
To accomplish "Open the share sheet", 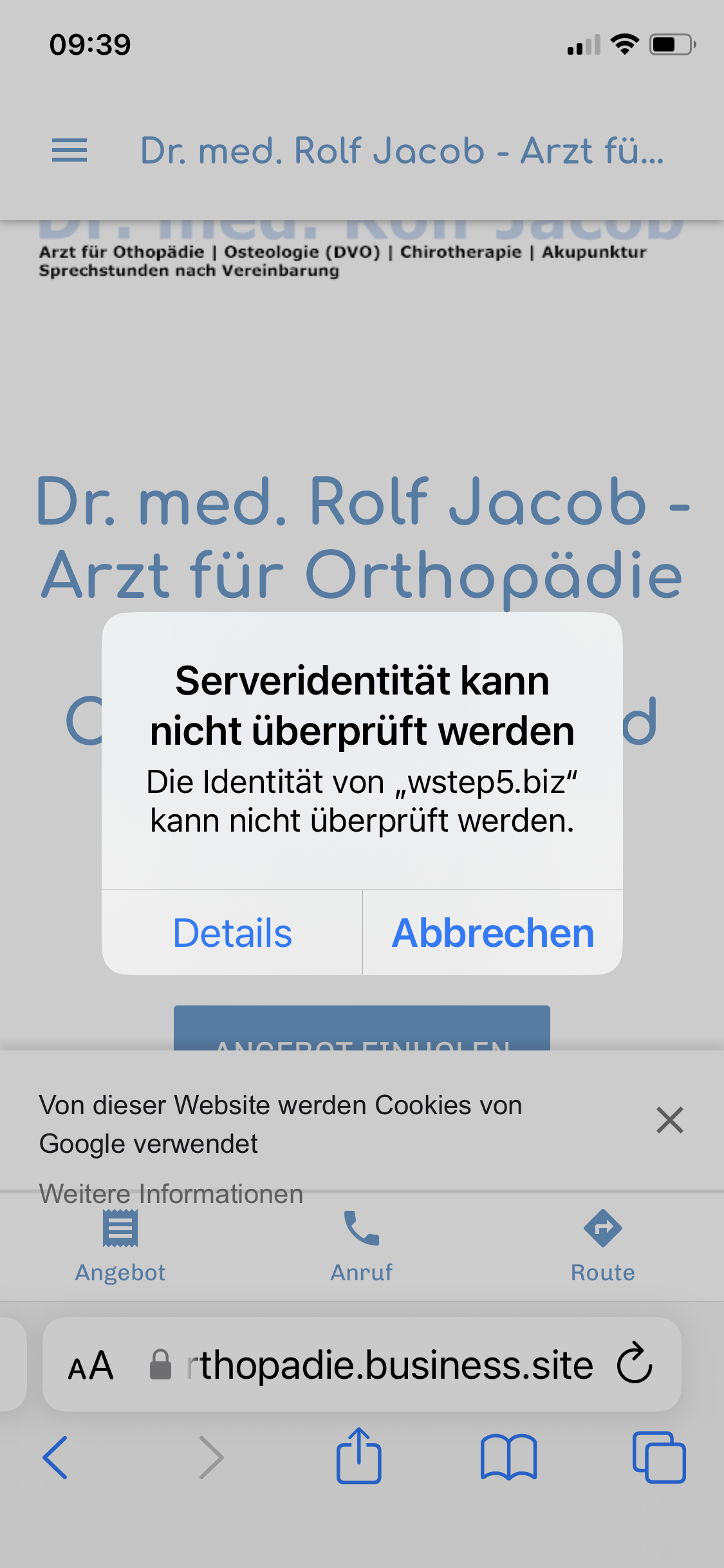I will click(x=359, y=1456).
